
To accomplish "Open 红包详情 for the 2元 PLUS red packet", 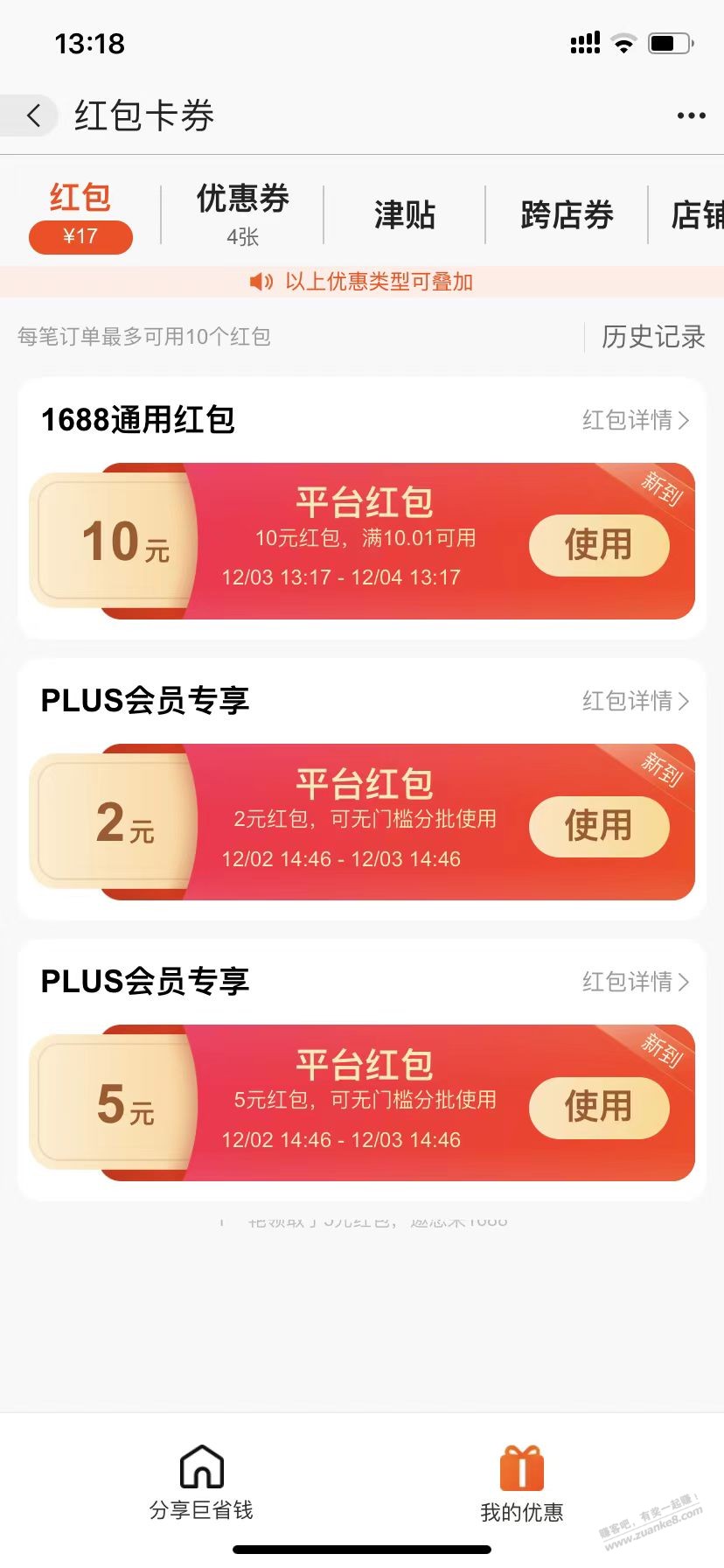I will point(636,701).
